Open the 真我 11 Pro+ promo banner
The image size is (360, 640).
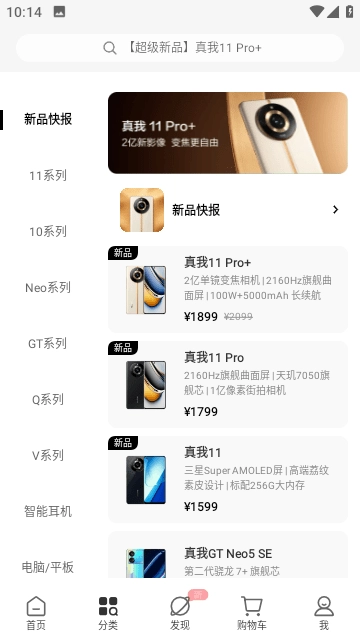coord(228,133)
